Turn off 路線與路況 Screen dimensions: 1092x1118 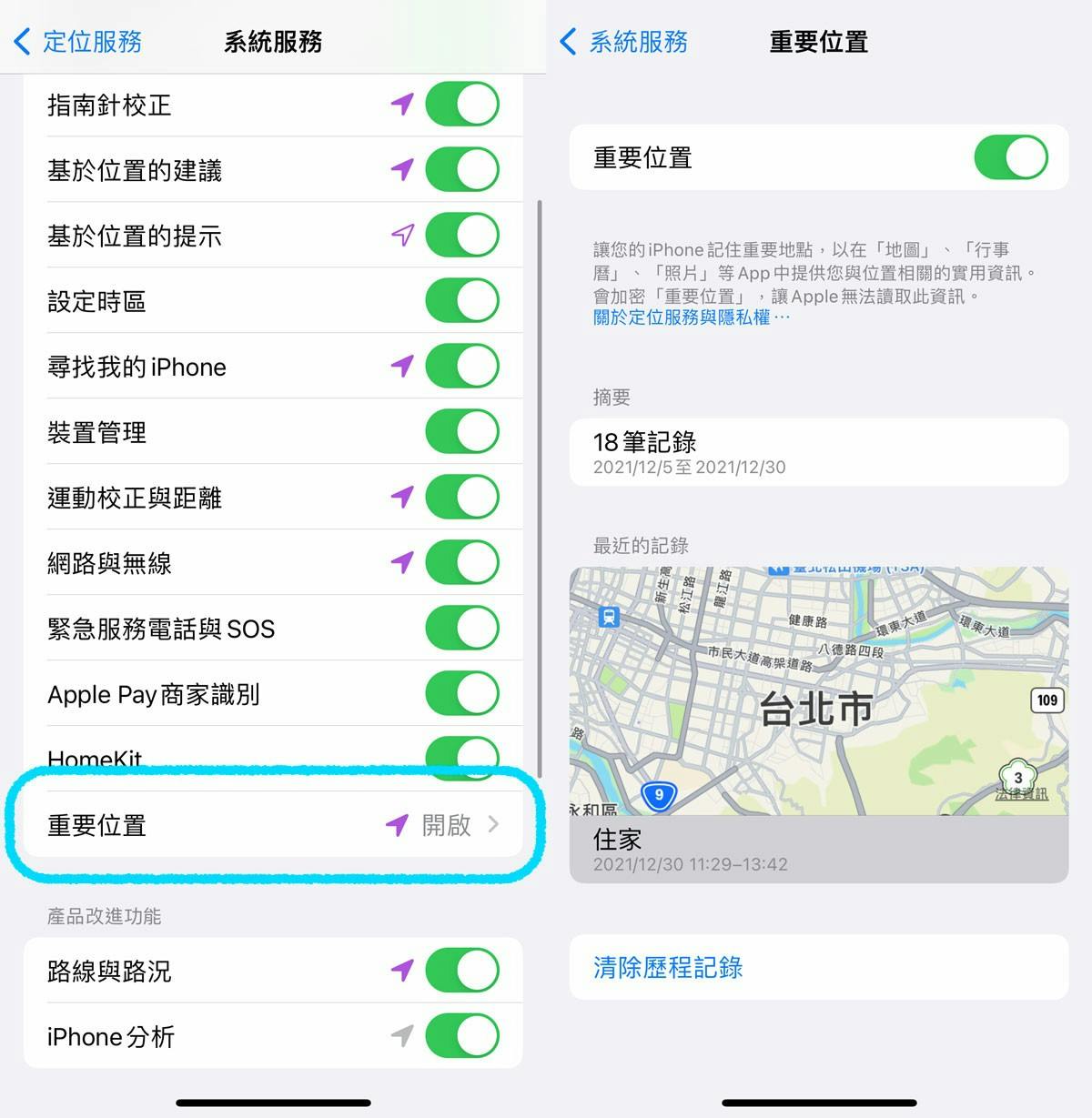point(461,971)
